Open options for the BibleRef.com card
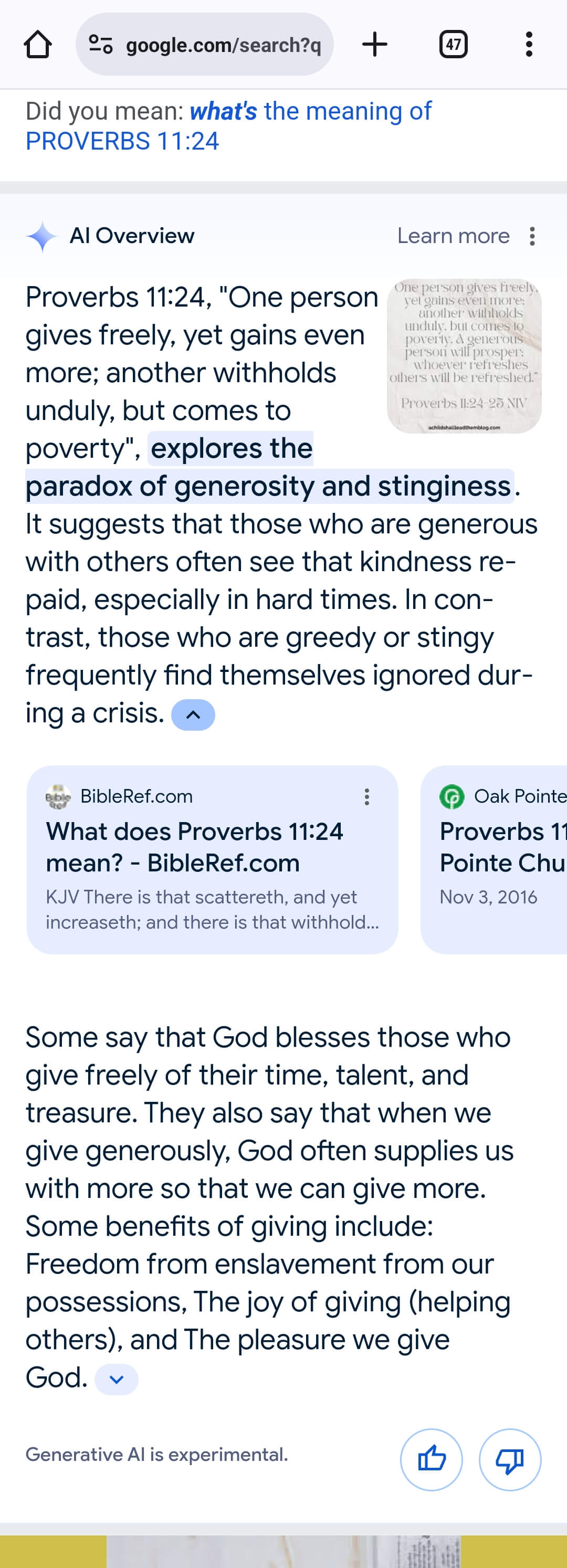This screenshot has height=1568, width=567. click(366, 797)
